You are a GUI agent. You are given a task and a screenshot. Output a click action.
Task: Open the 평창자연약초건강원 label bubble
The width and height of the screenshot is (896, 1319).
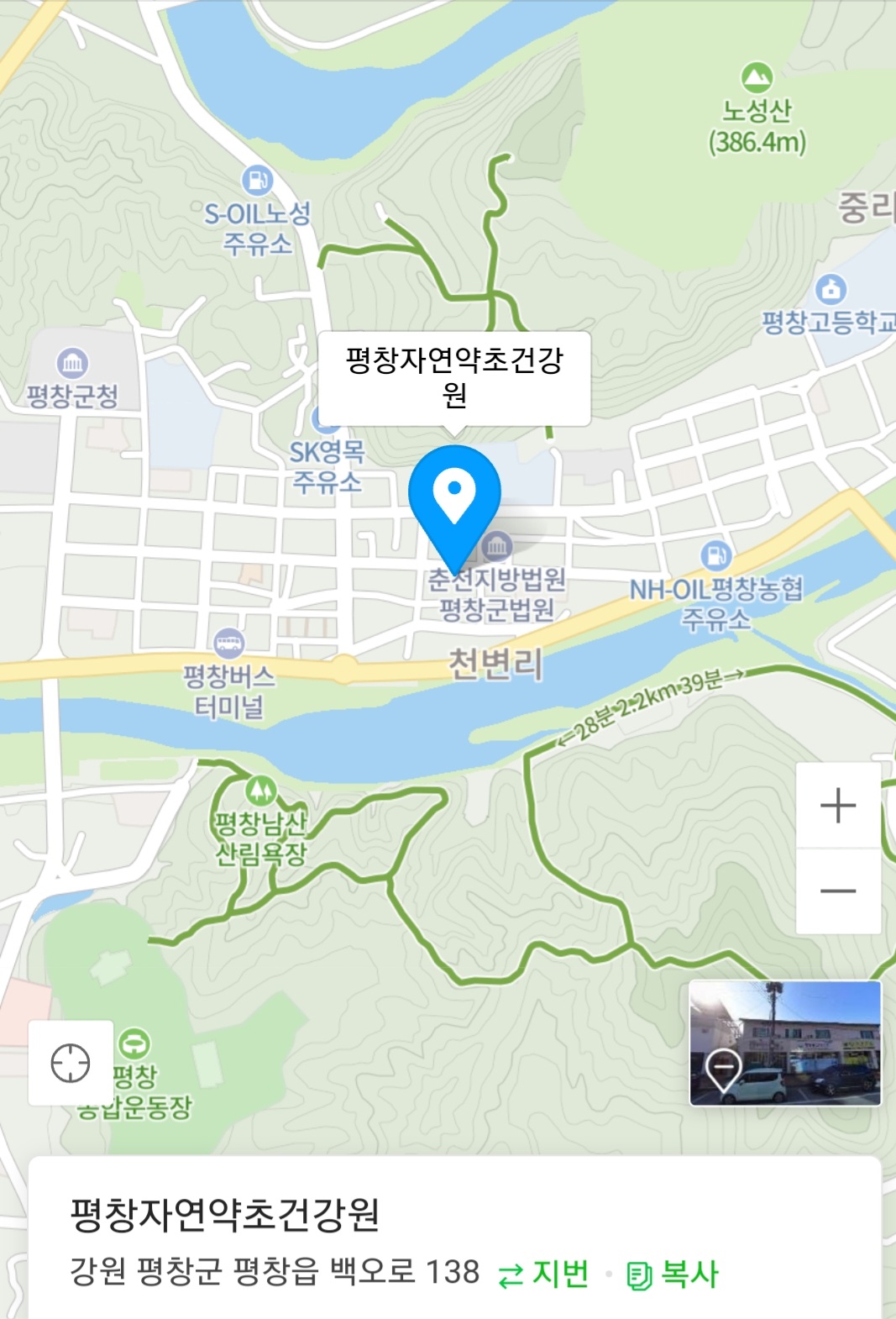[454, 378]
